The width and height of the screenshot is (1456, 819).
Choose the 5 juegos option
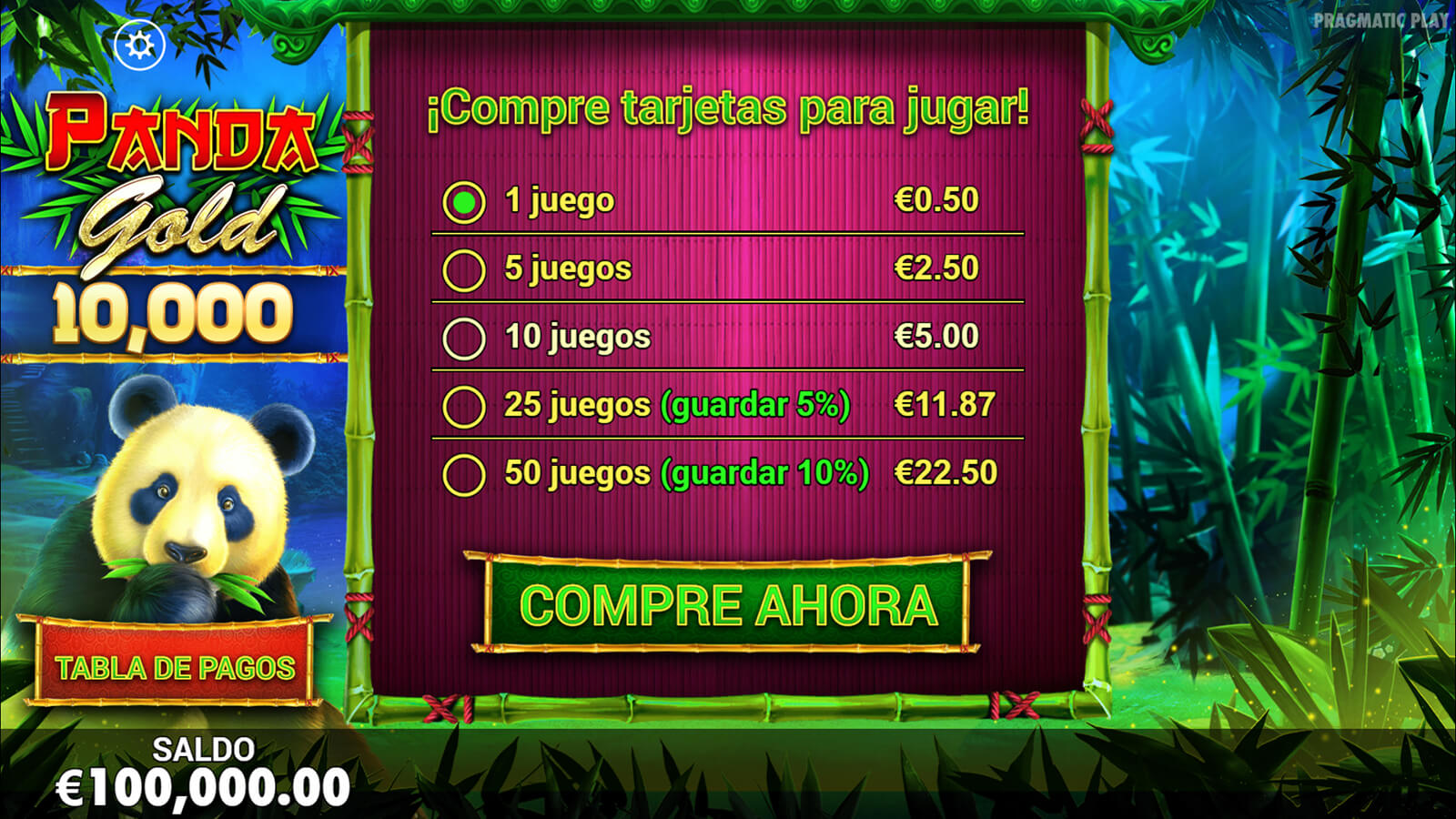pyautogui.click(x=464, y=270)
